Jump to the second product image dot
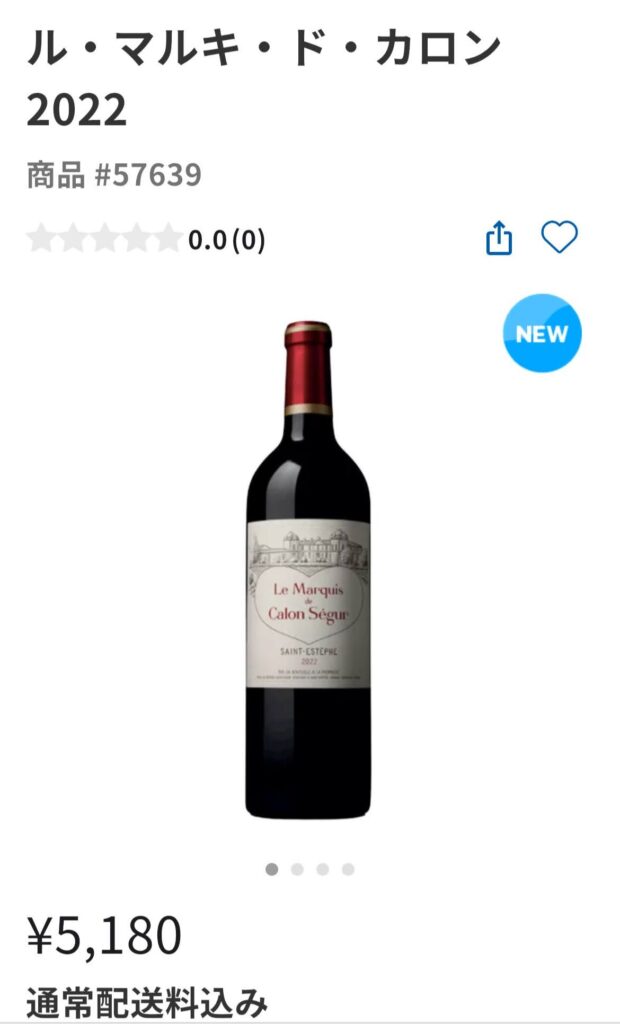 point(297,869)
